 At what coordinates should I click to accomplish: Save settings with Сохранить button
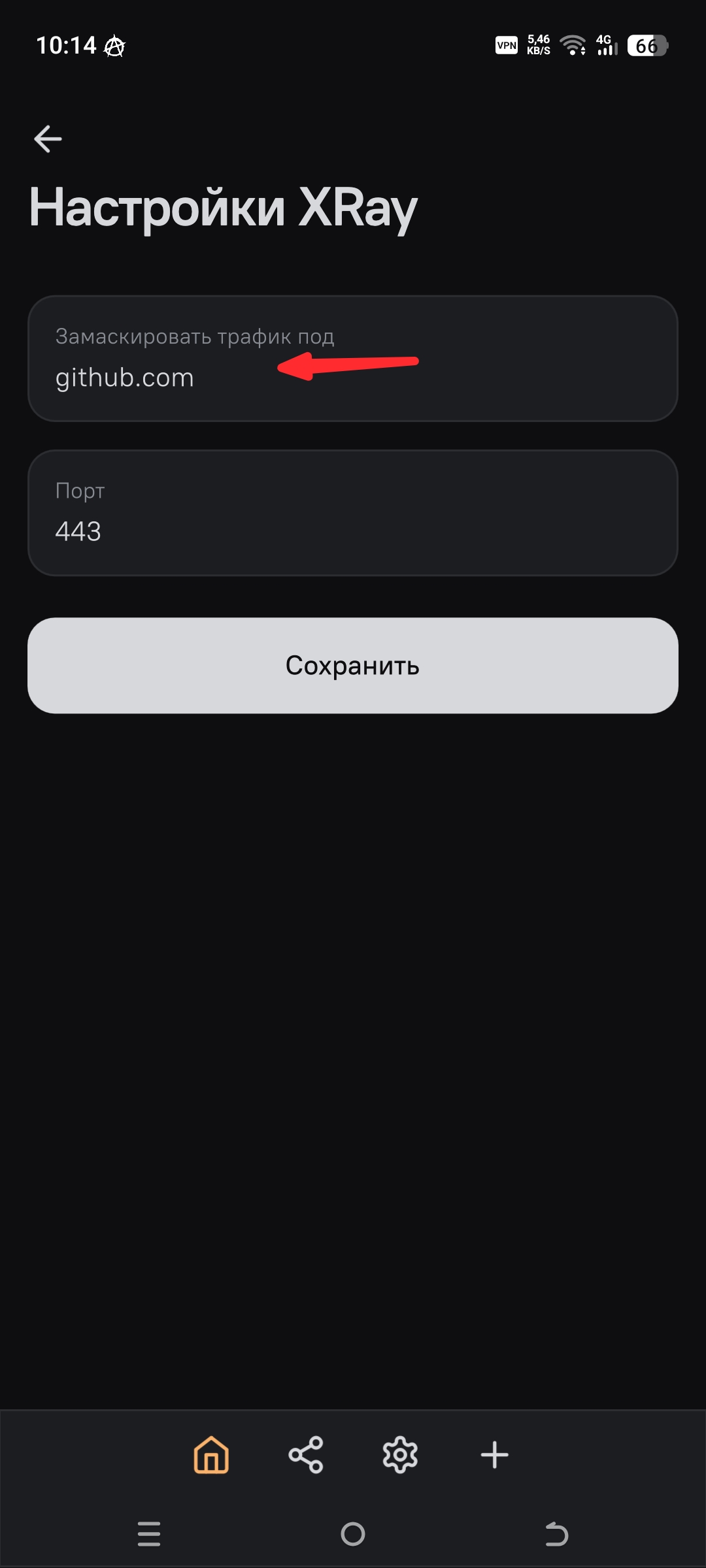[x=353, y=665]
